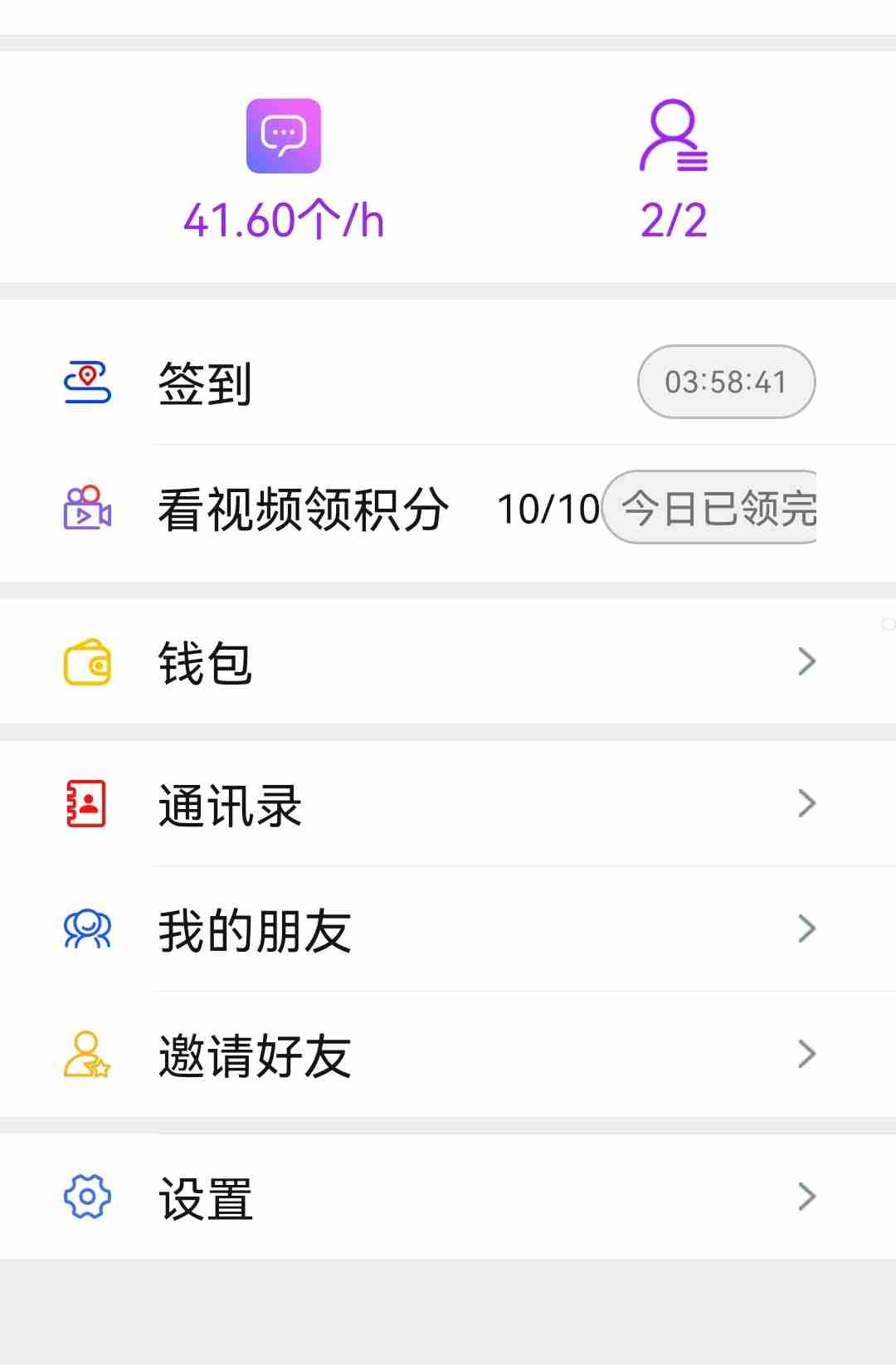Click the purple chat bubble icon
This screenshot has width=896, height=1365.
pos(285,135)
